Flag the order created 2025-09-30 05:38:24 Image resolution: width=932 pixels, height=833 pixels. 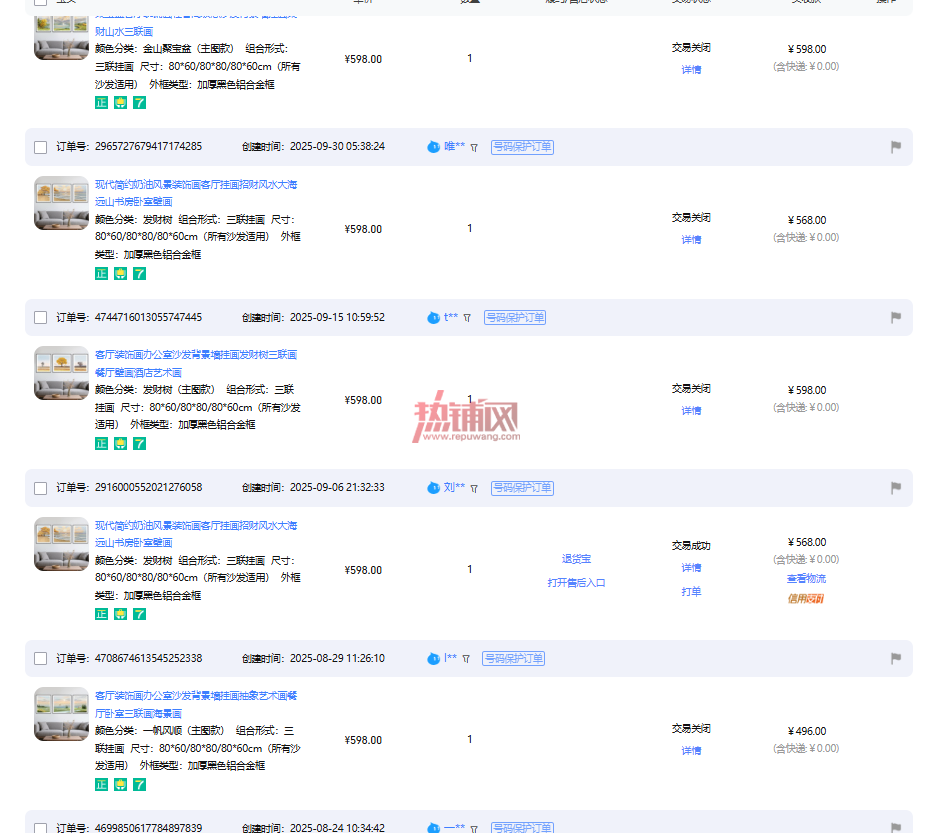896,147
